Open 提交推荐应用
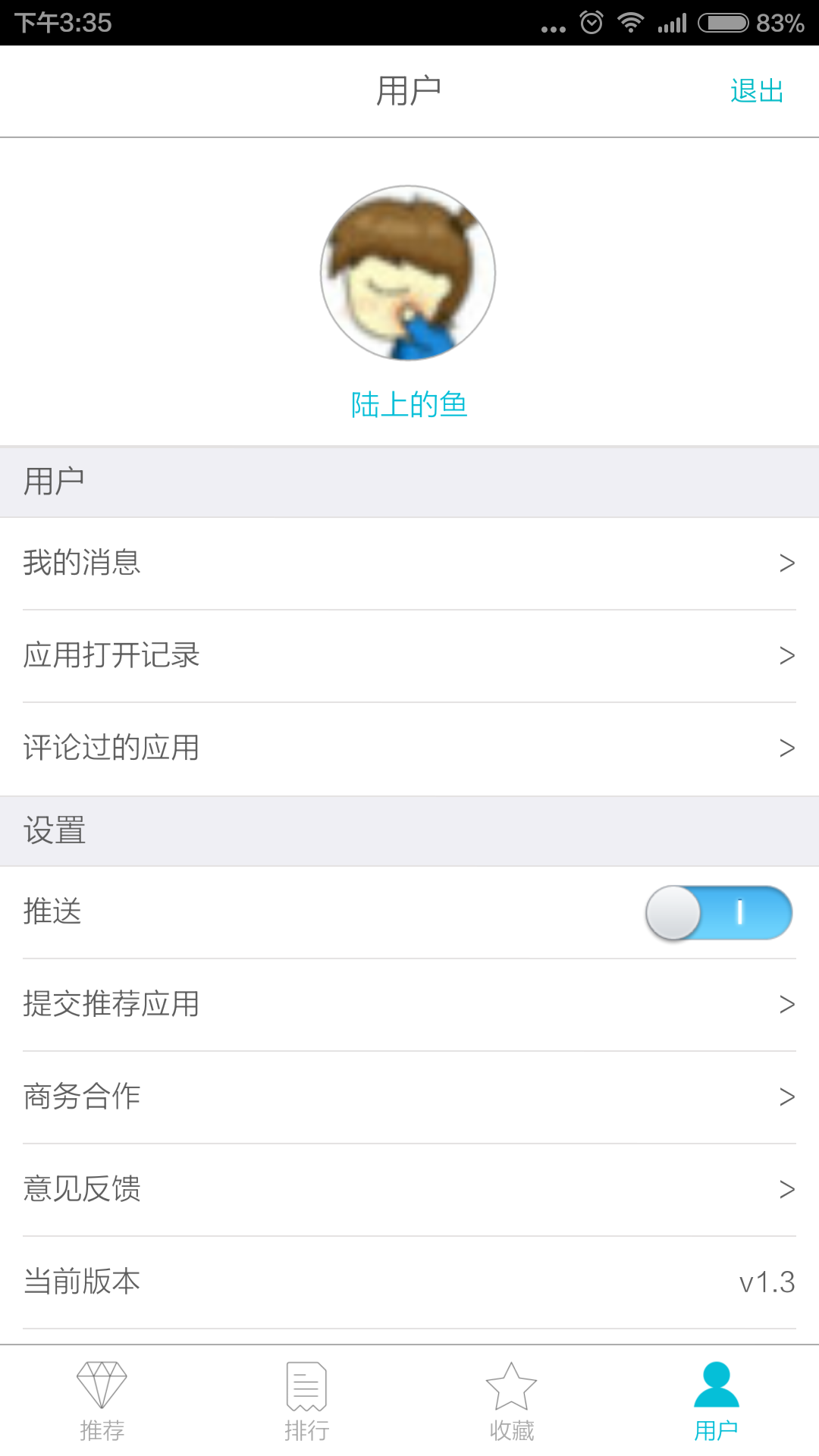The height and width of the screenshot is (1456, 819). point(409,1005)
